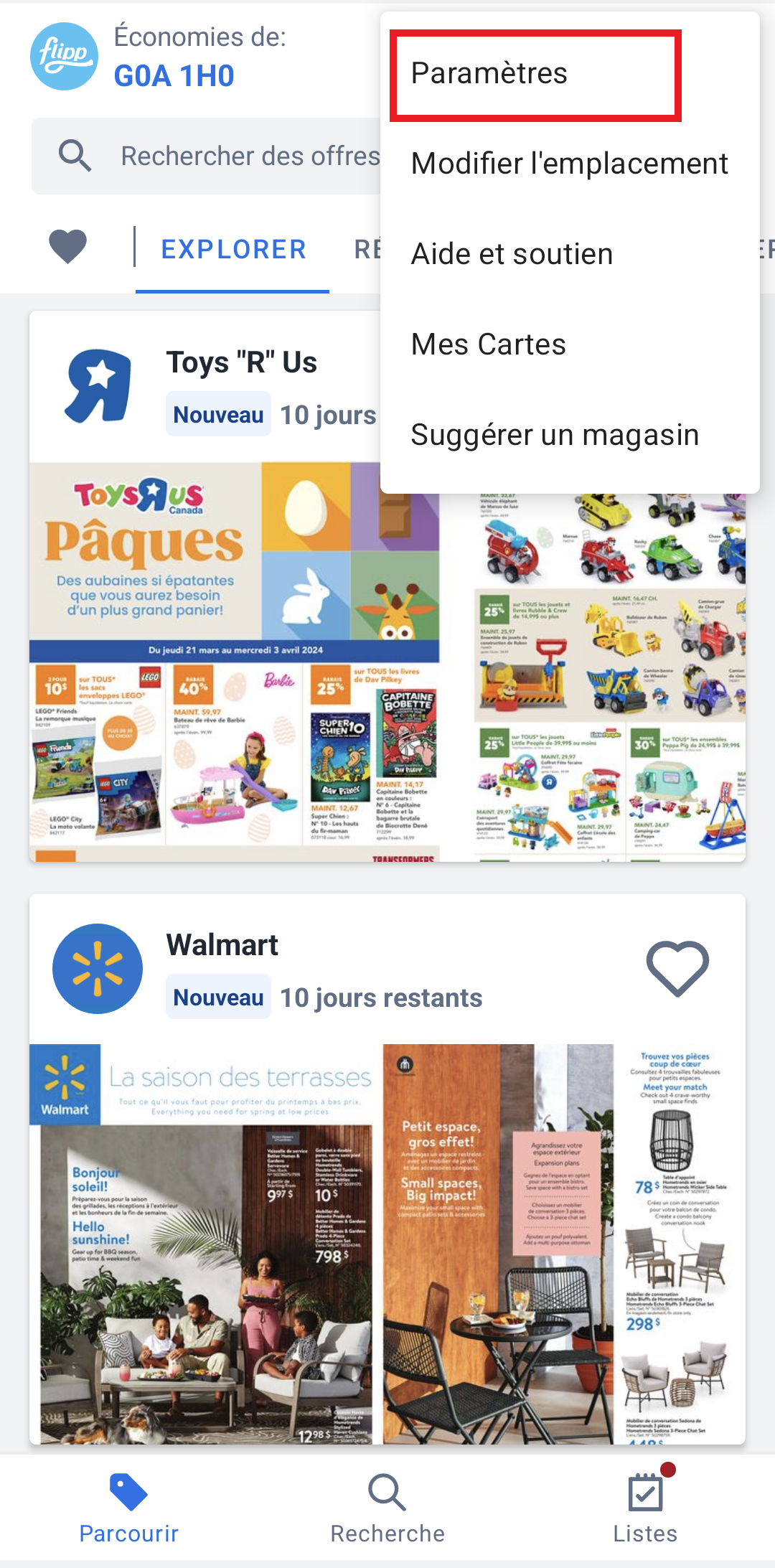Screen dimensions: 775x1568
Task: Switch to Parcourir in the bottom bar
Action: (129, 1507)
